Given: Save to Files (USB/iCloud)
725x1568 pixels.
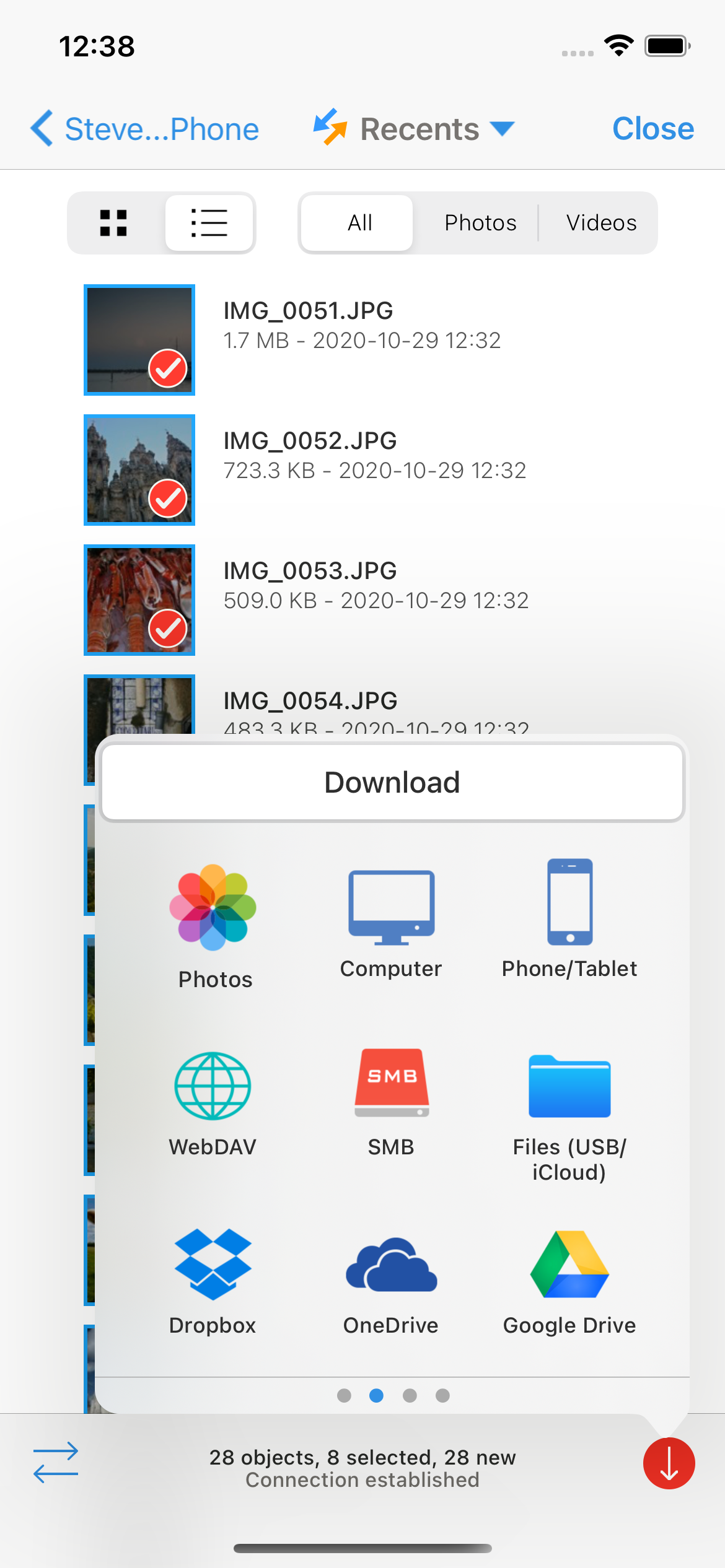Looking at the screenshot, I should pos(569,1115).
